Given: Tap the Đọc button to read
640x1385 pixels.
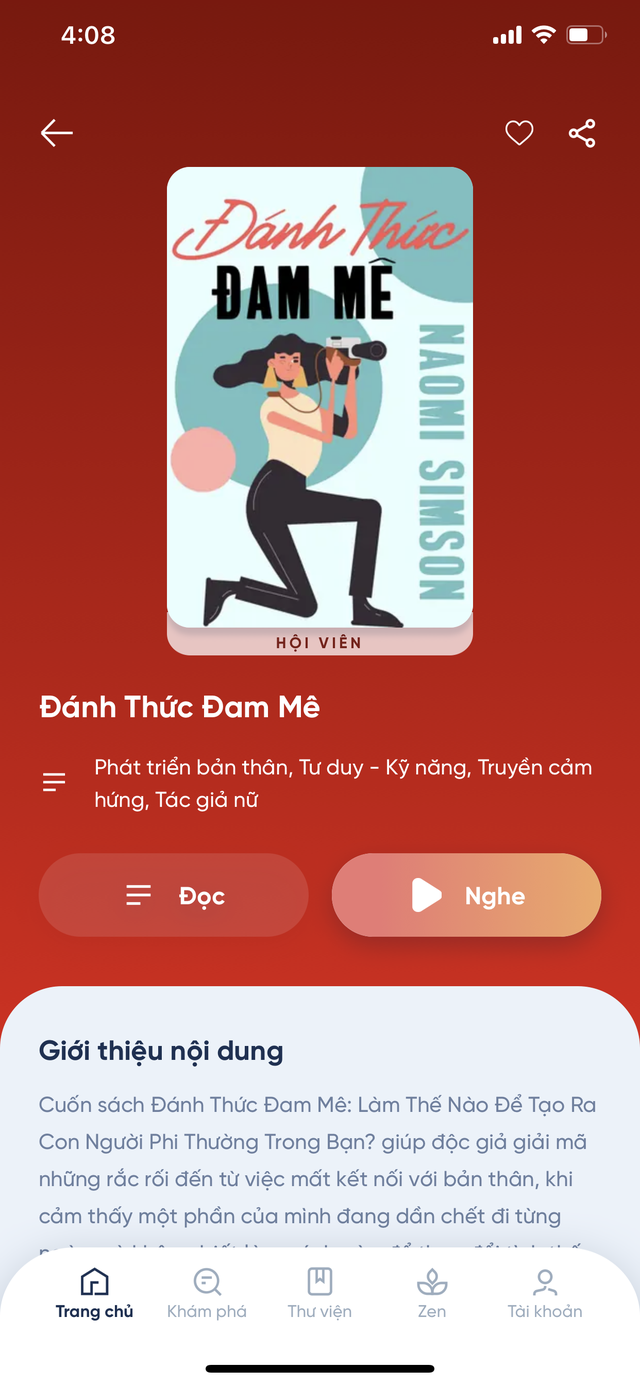Looking at the screenshot, I should click(x=174, y=895).
